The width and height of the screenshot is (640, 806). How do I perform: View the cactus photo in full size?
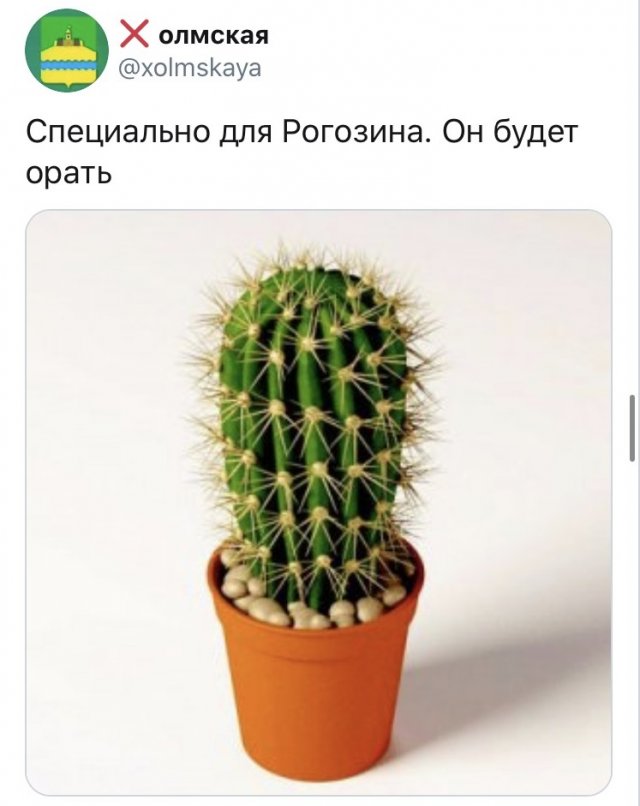click(318, 500)
